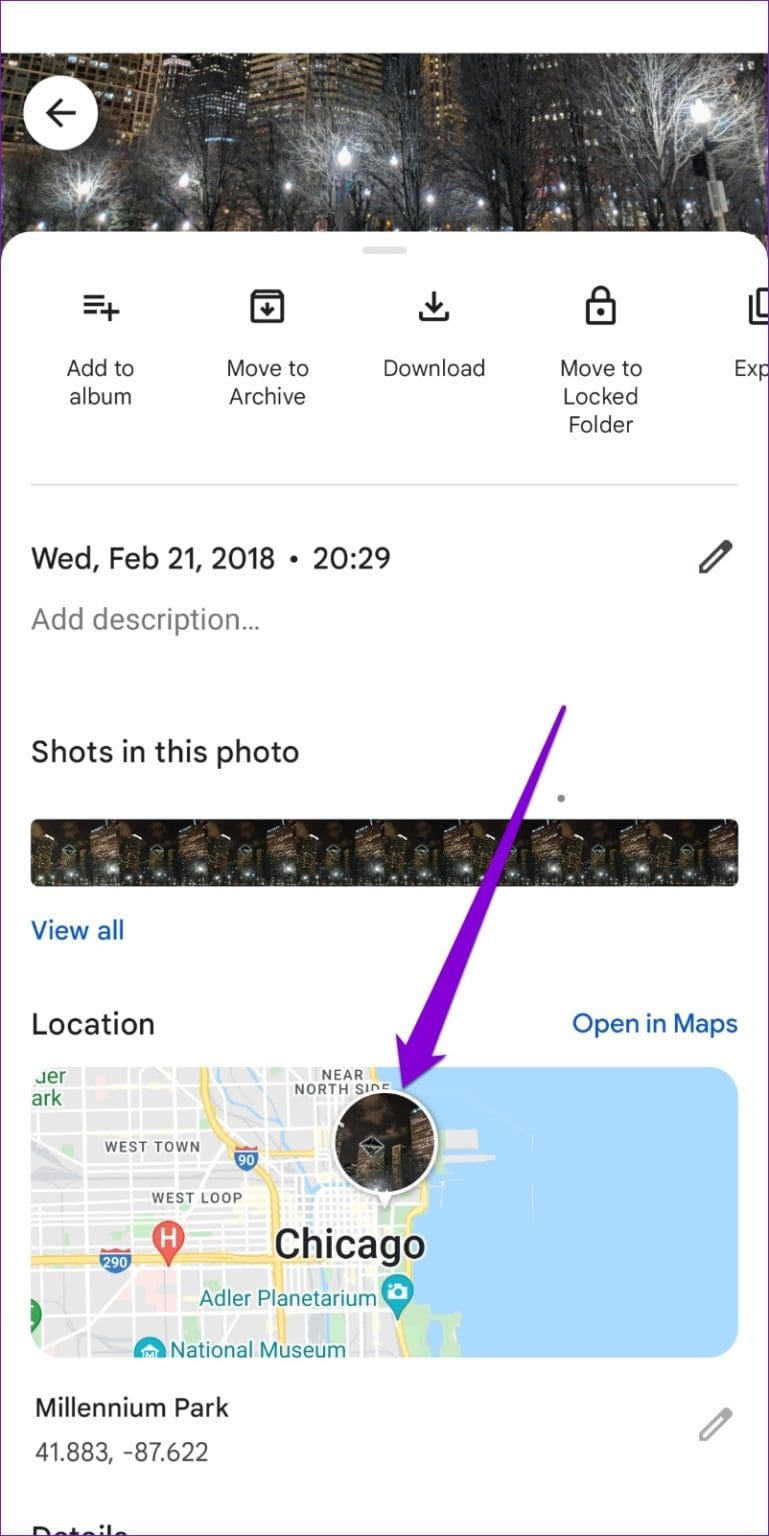Image resolution: width=769 pixels, height=1536 pixels.
Task: Click Open in Maps
Action: tap(655, 1023)
